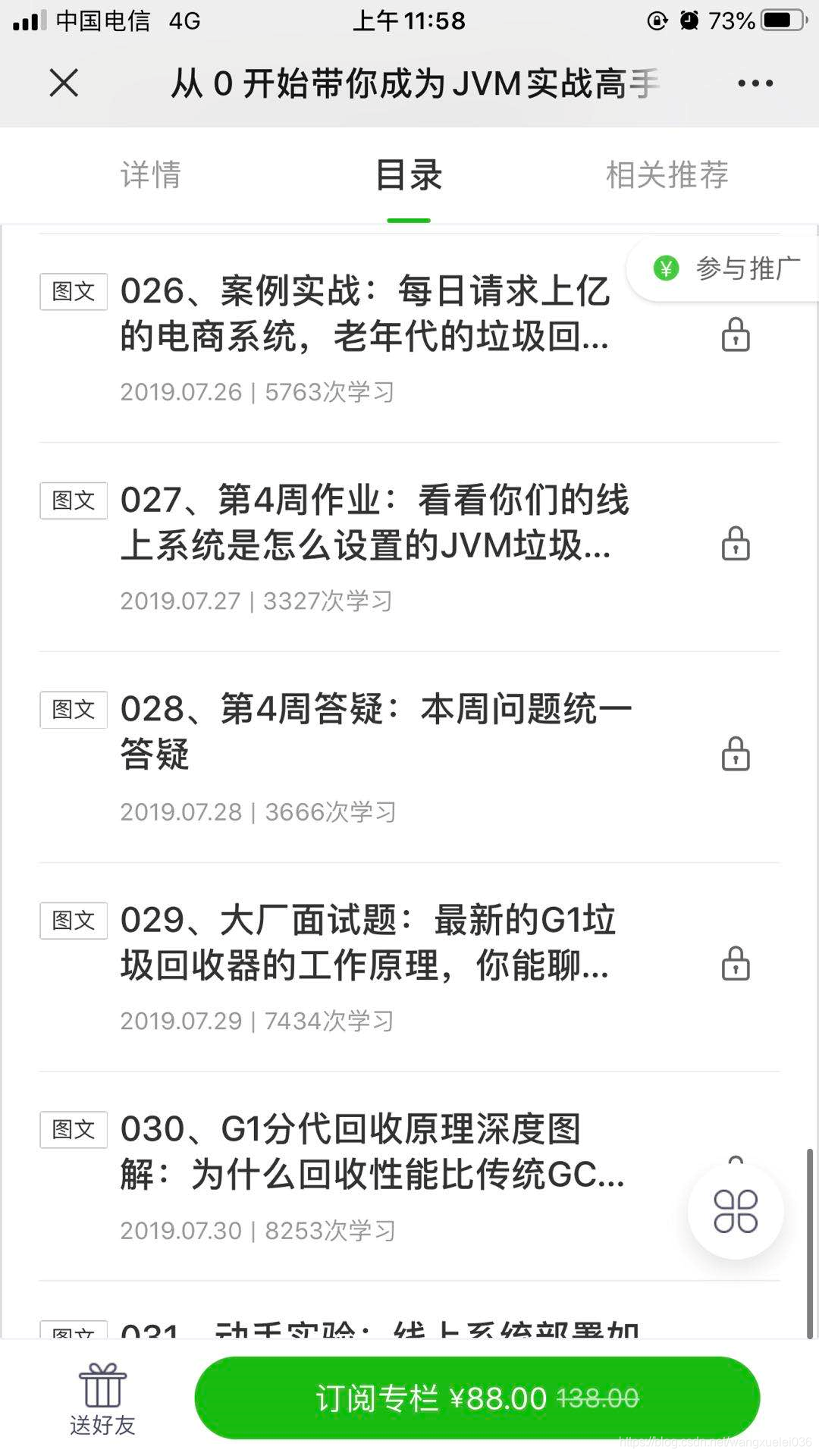
Task: Subscribe to the column for ¥88.00
Action: click(x=477, y=1398)
